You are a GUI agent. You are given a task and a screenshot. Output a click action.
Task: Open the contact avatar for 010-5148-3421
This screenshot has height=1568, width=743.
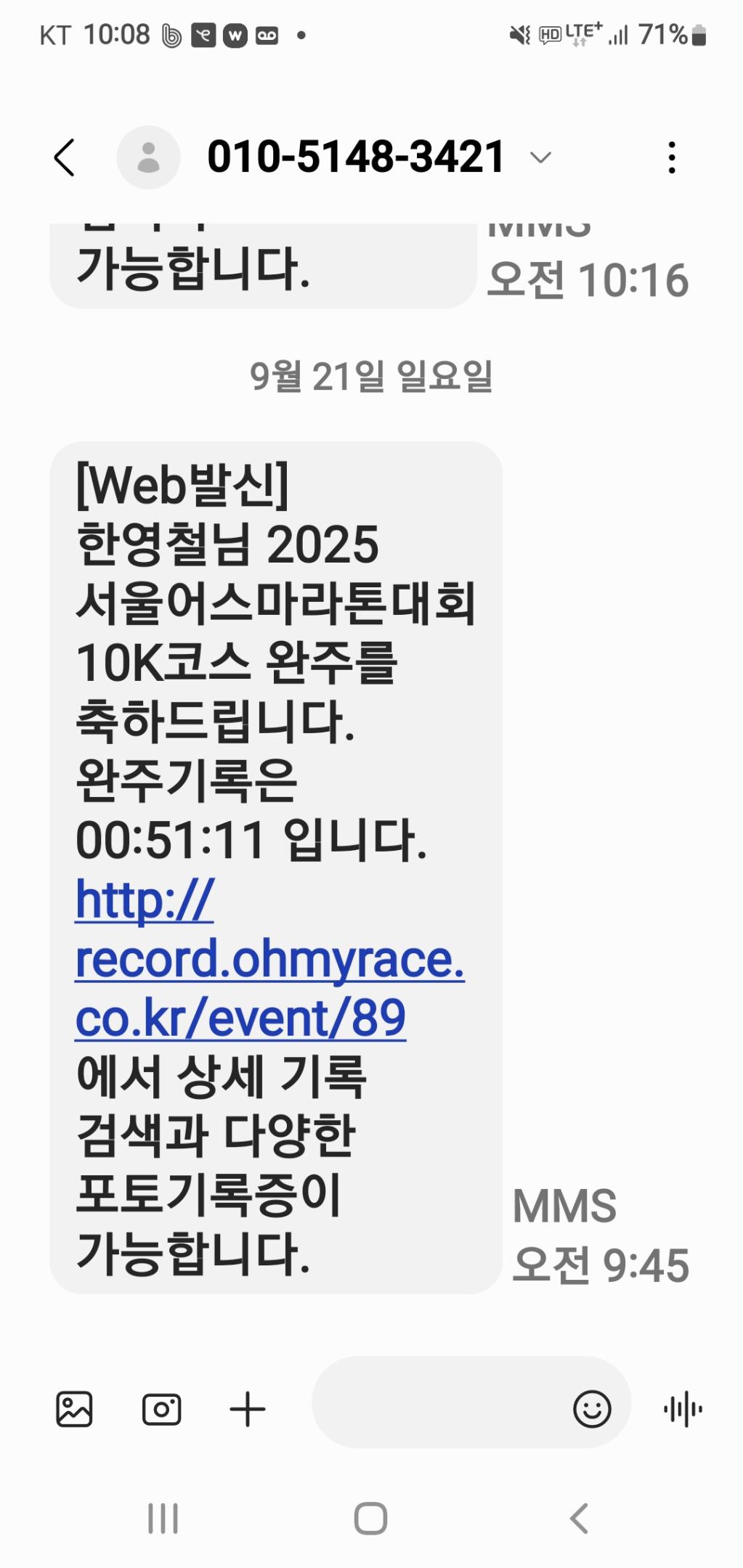[148, 157]
